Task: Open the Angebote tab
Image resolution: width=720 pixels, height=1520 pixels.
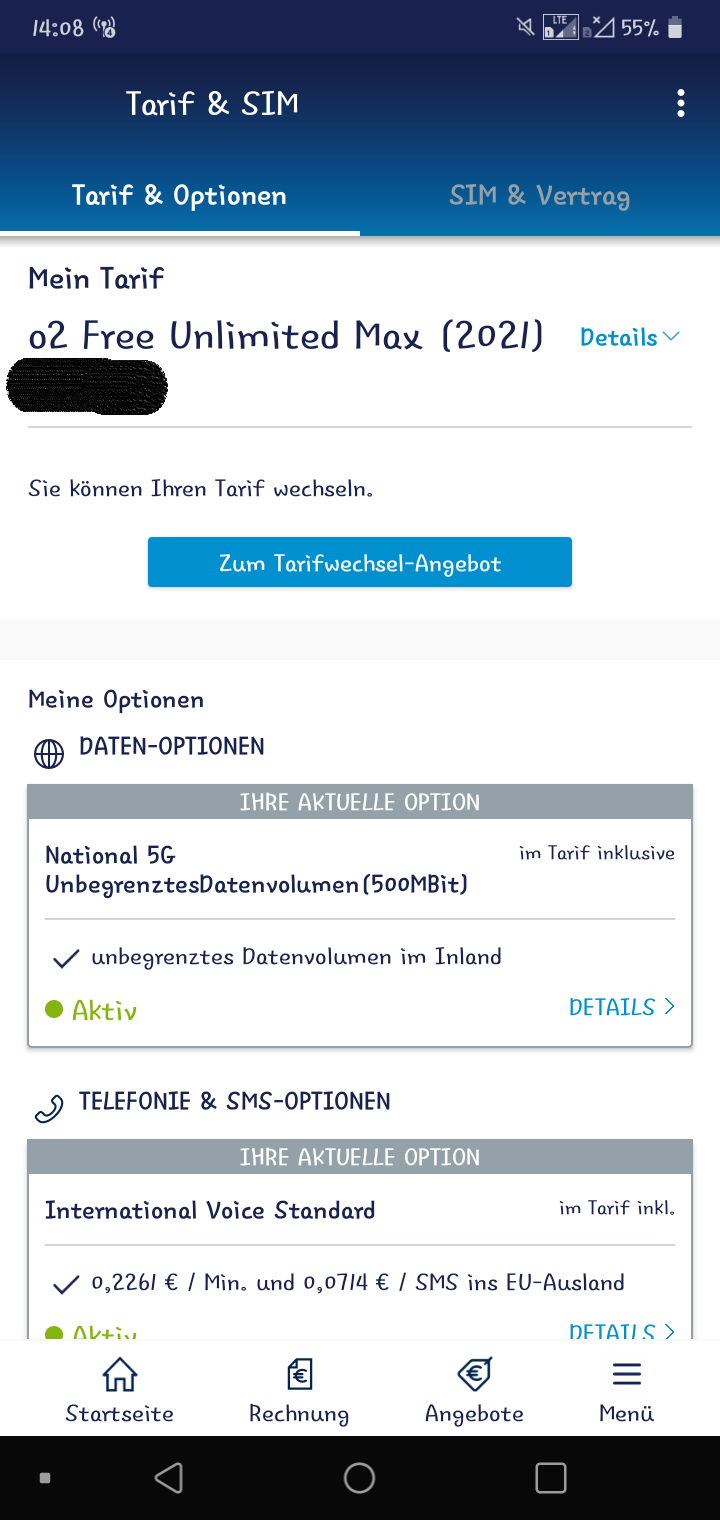Action: point(474,1390)
